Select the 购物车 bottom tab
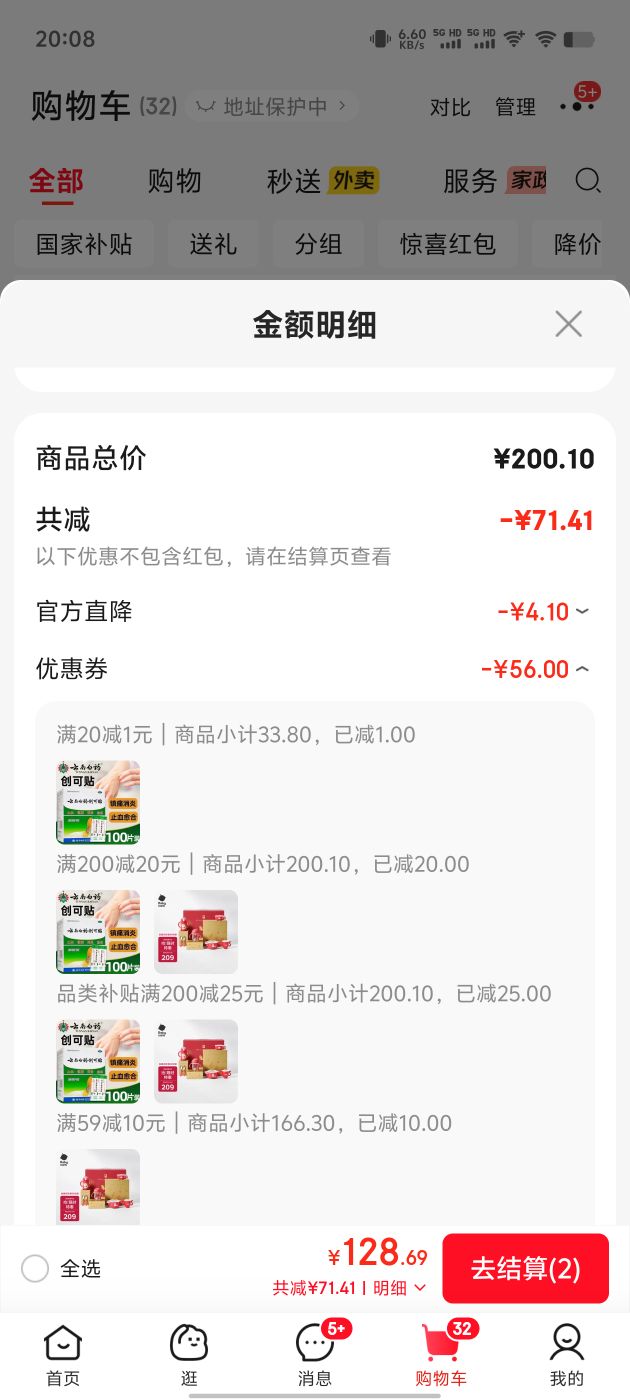630x1400 pixels. click(441, 1356)
